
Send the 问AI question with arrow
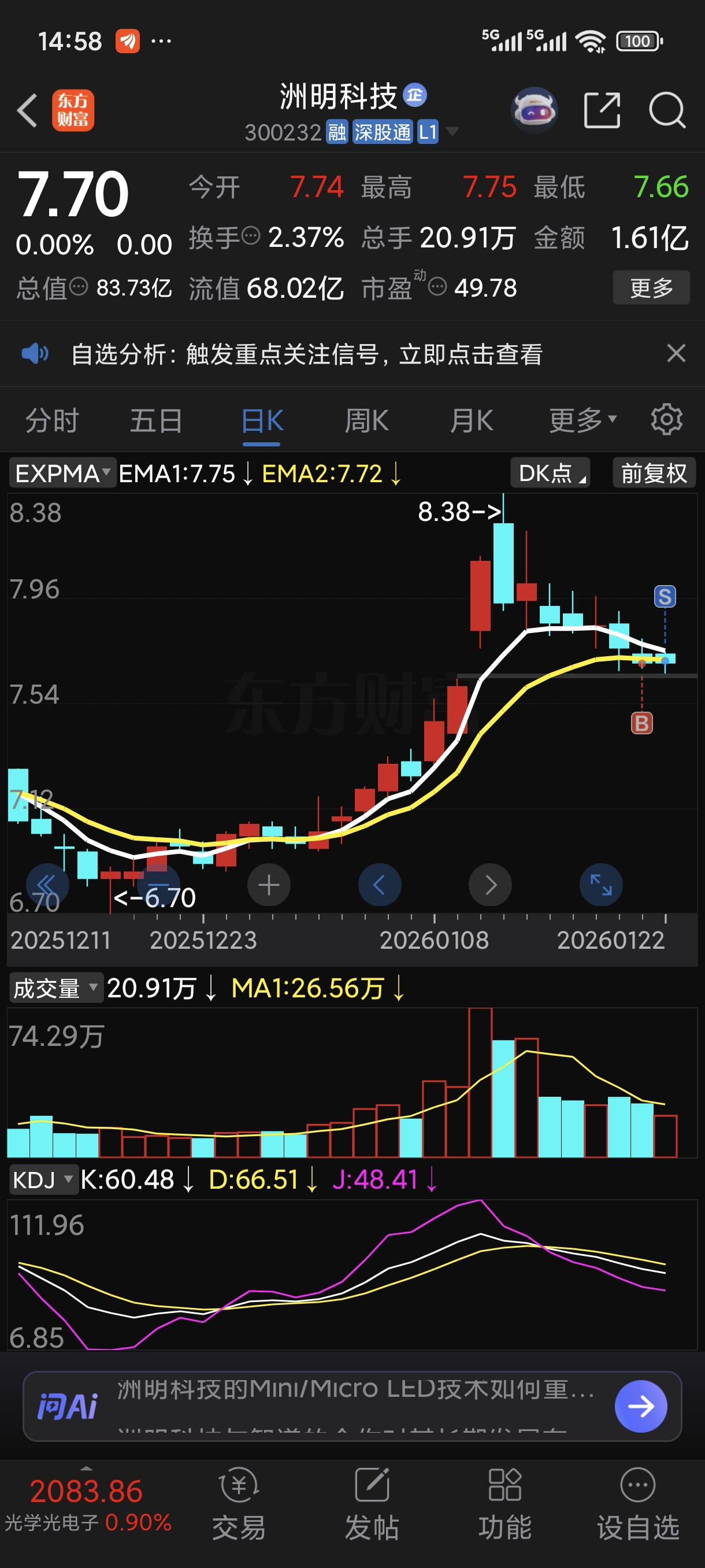coord(640,1406)
